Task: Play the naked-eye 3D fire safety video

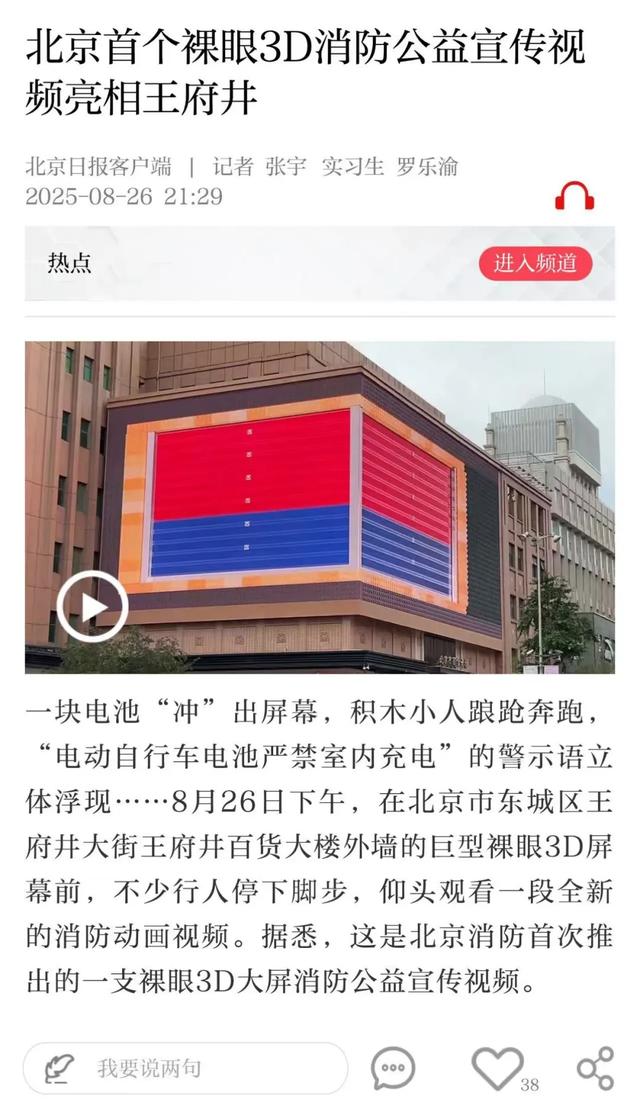Action: click(91, 605)
